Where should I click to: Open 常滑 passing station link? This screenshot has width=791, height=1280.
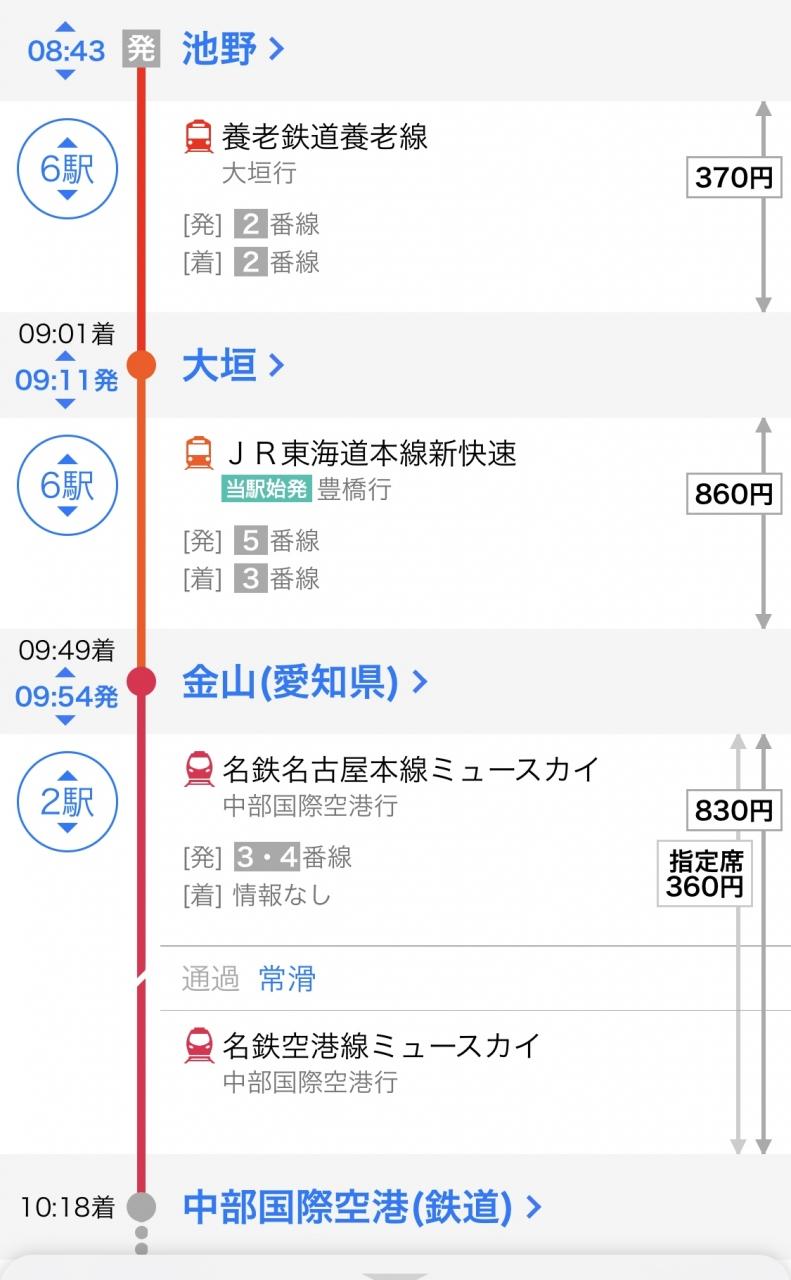[x=287, y=978]
